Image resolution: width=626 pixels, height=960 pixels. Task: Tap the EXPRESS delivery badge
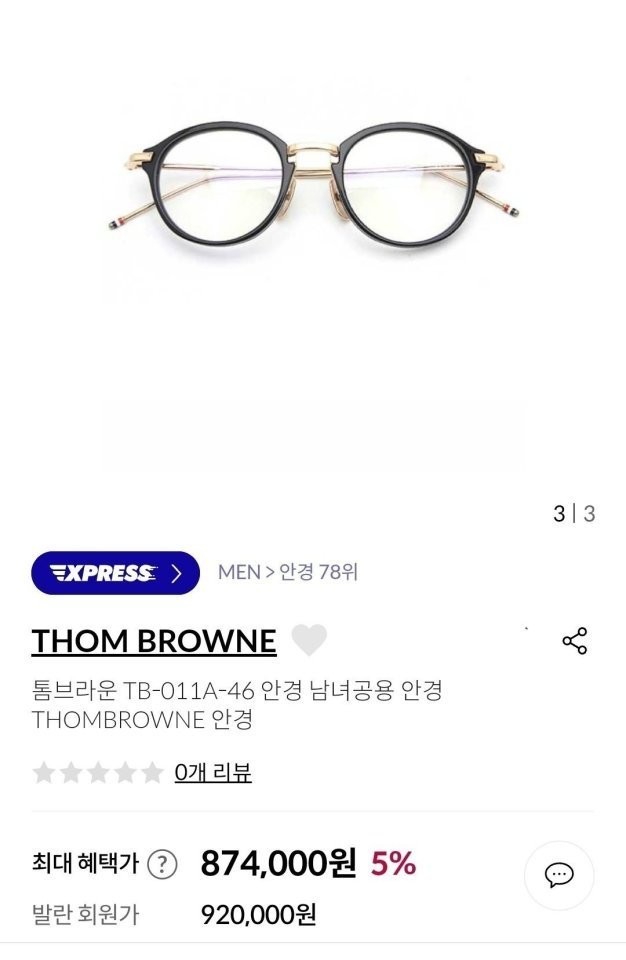[116, 573]
